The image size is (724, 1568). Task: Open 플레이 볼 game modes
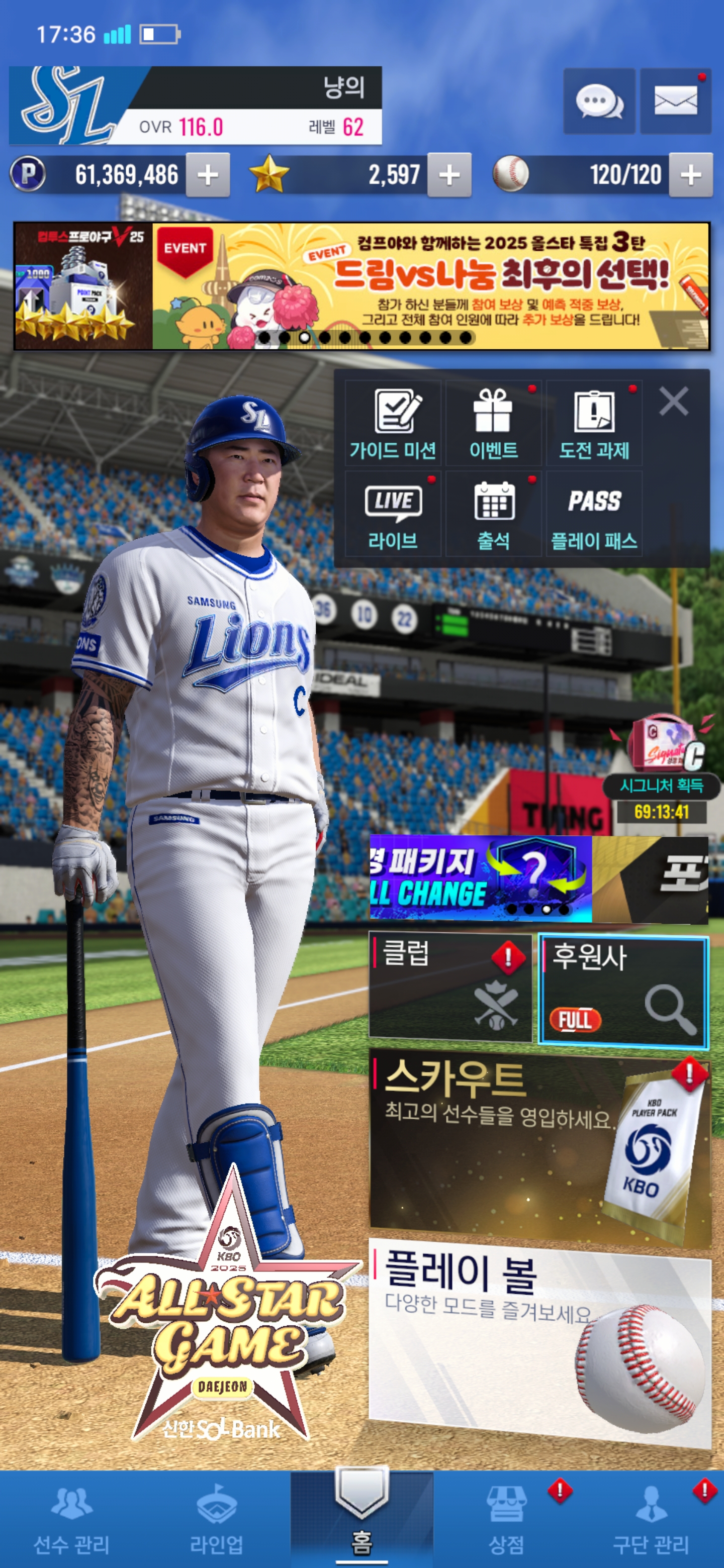[539, 1342]
